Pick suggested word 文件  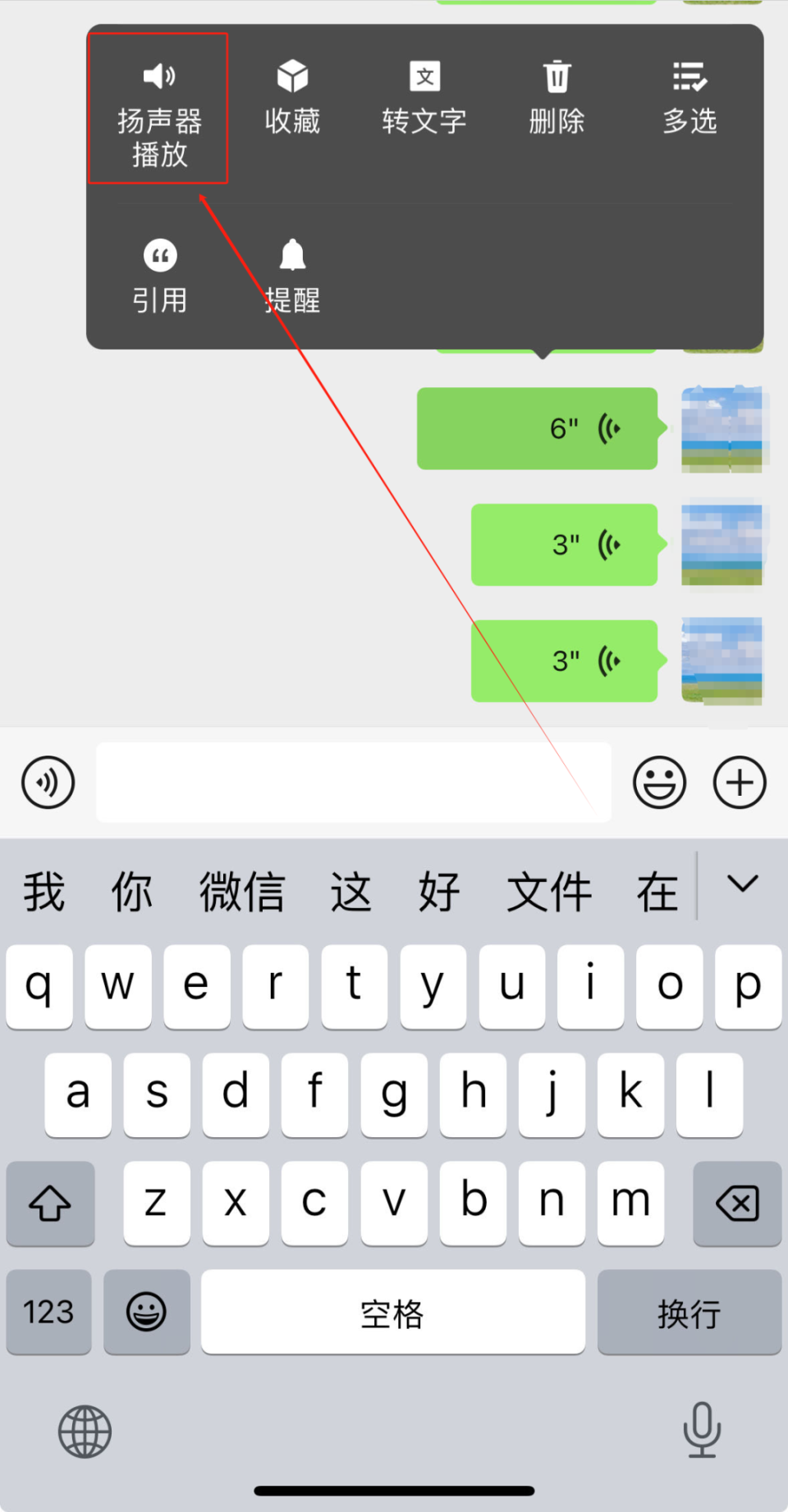[548, 892]
